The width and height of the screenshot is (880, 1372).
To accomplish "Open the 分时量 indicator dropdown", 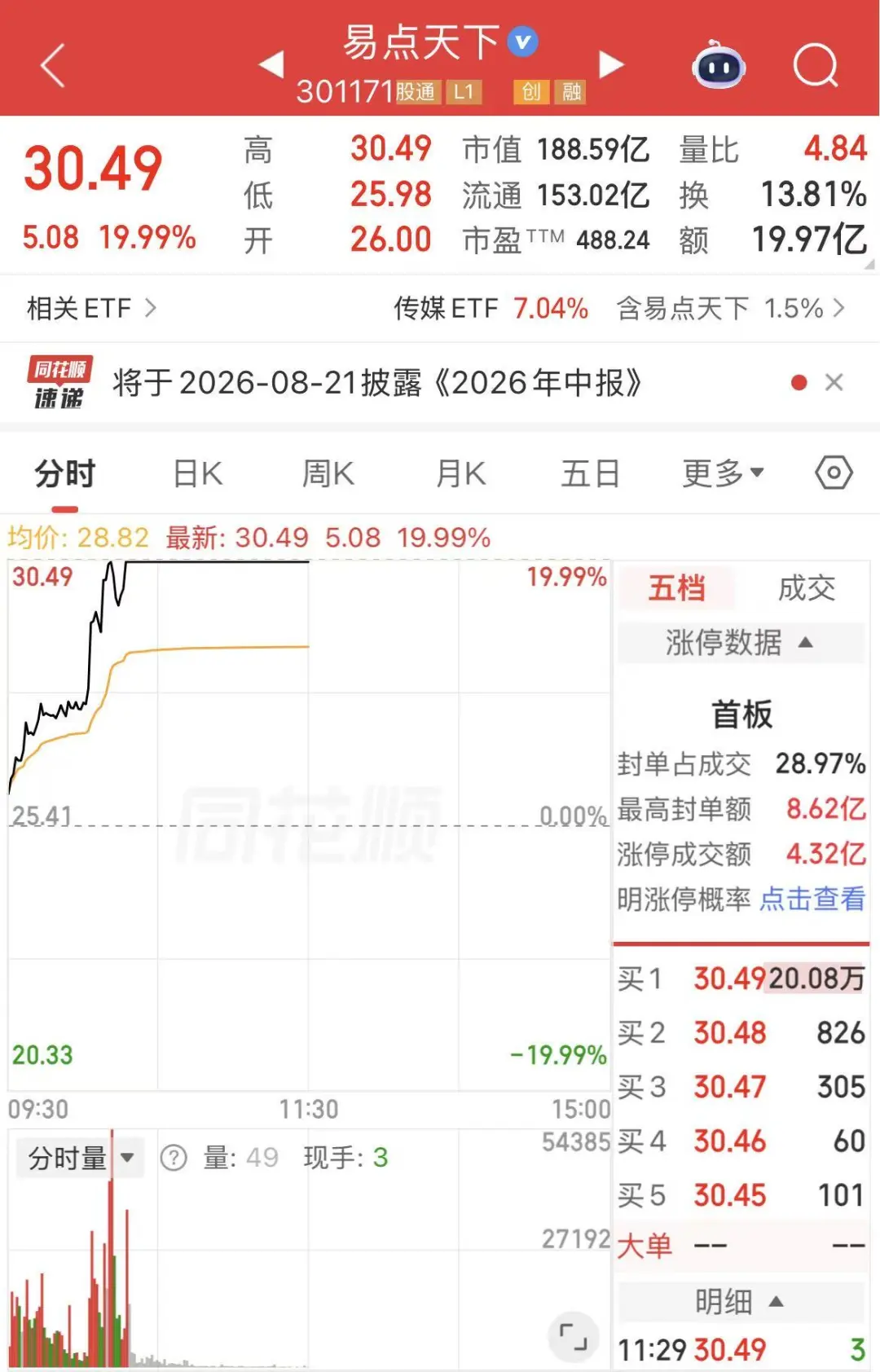I will point(80,1158).
